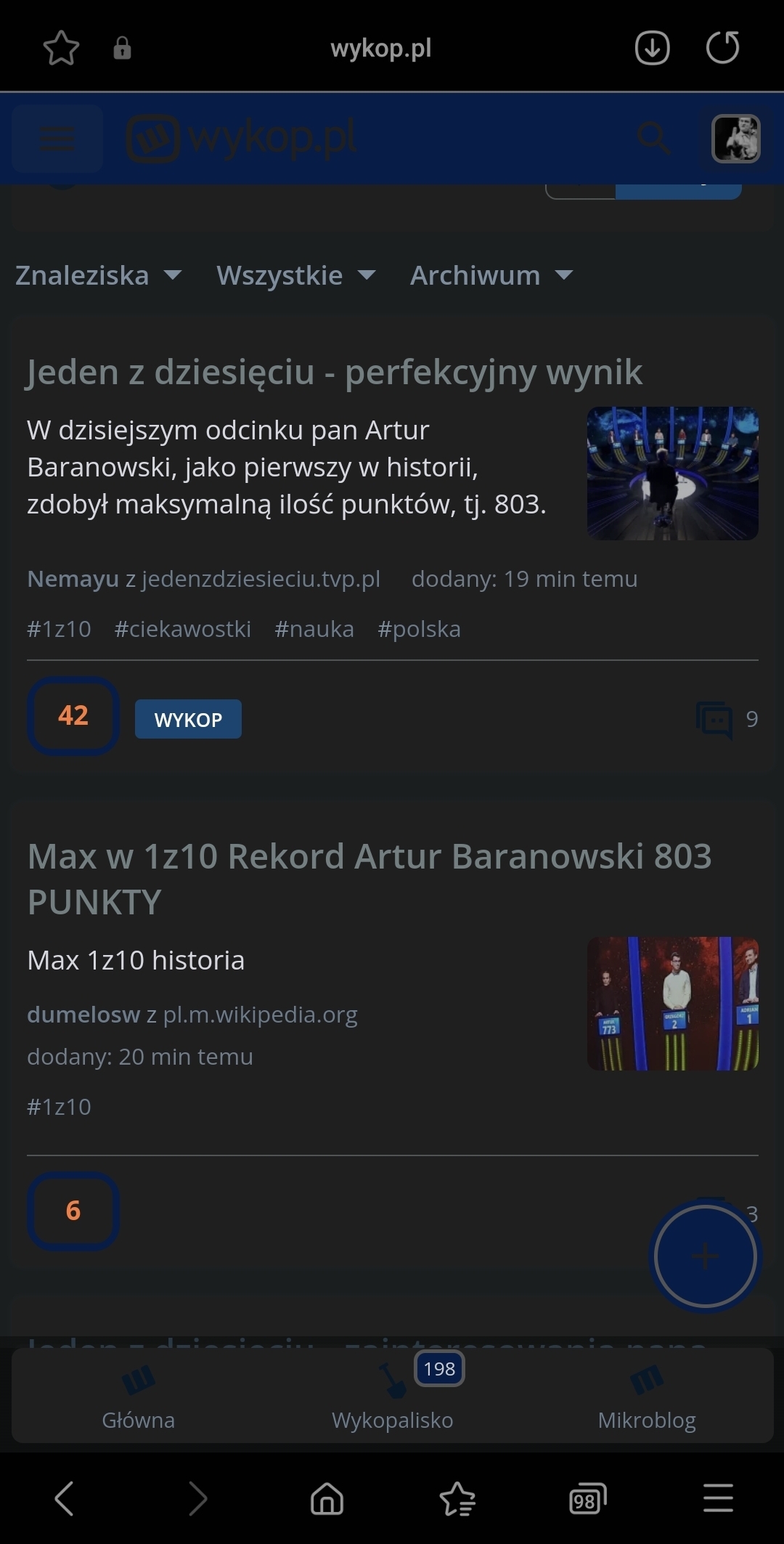
Task: Open the browser tabs switcher showing 98
Action: 587,1498
